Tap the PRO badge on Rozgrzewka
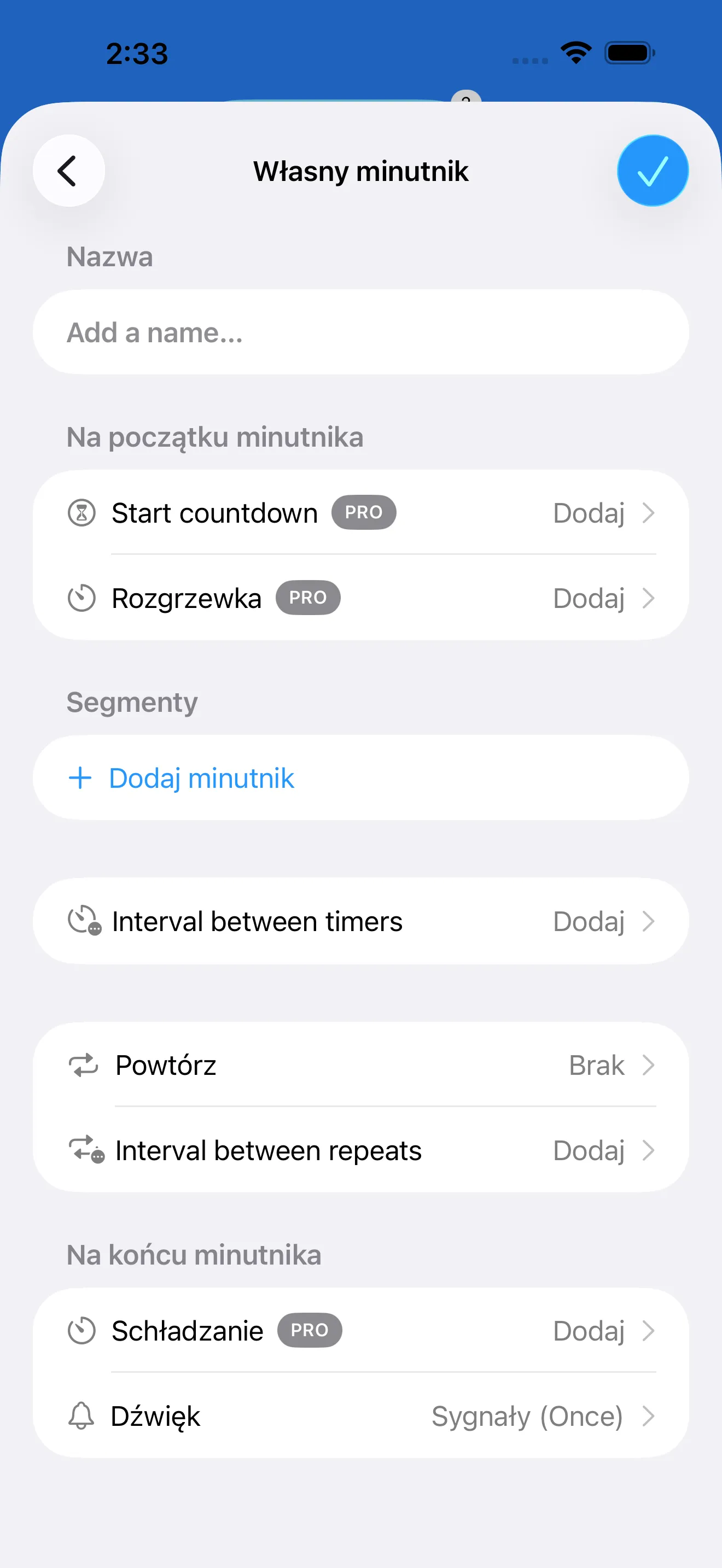The height and width of the screenshot is (1568, 722). pyautogui.click(x=308, y=598)
